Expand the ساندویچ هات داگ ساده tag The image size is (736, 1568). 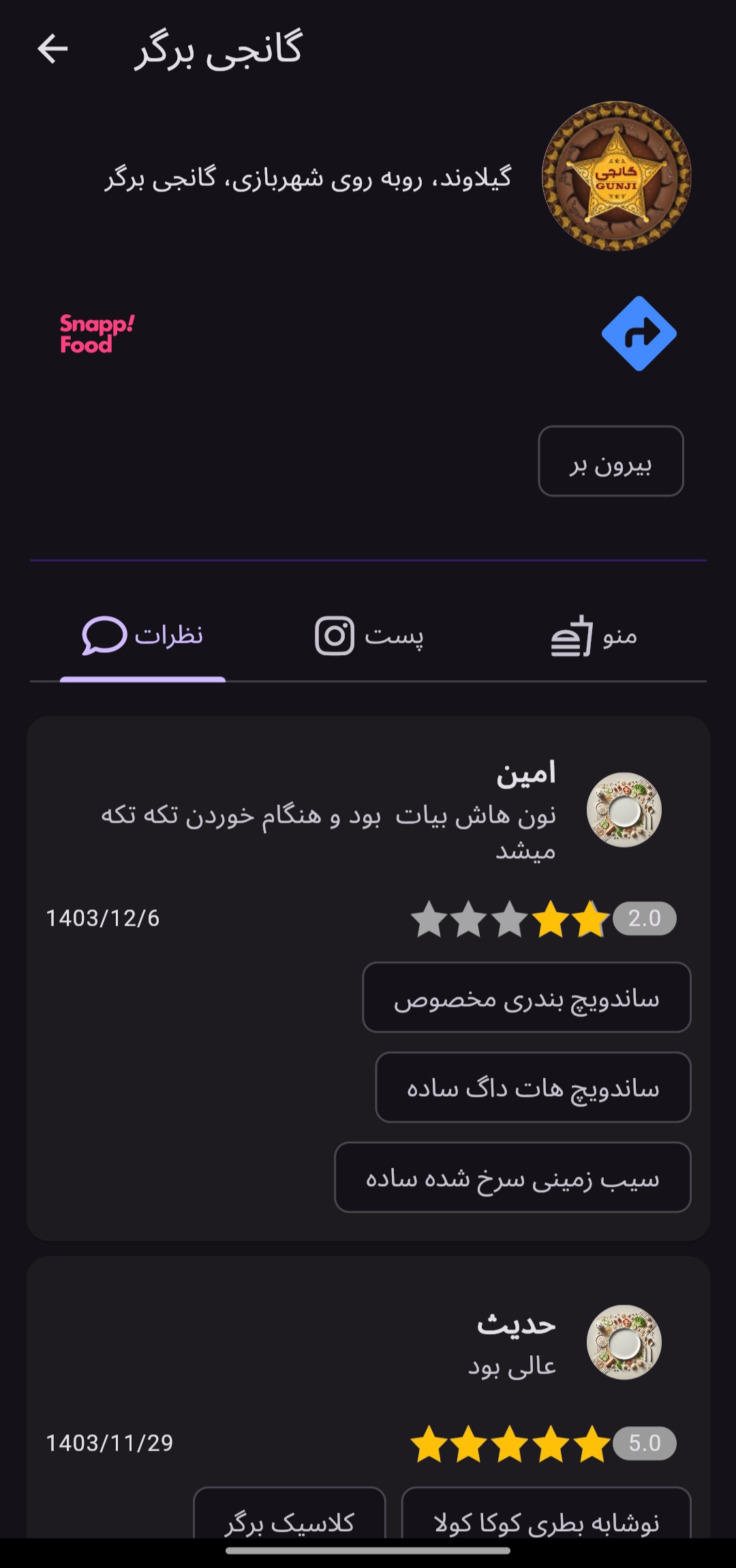click(534, 1087)
